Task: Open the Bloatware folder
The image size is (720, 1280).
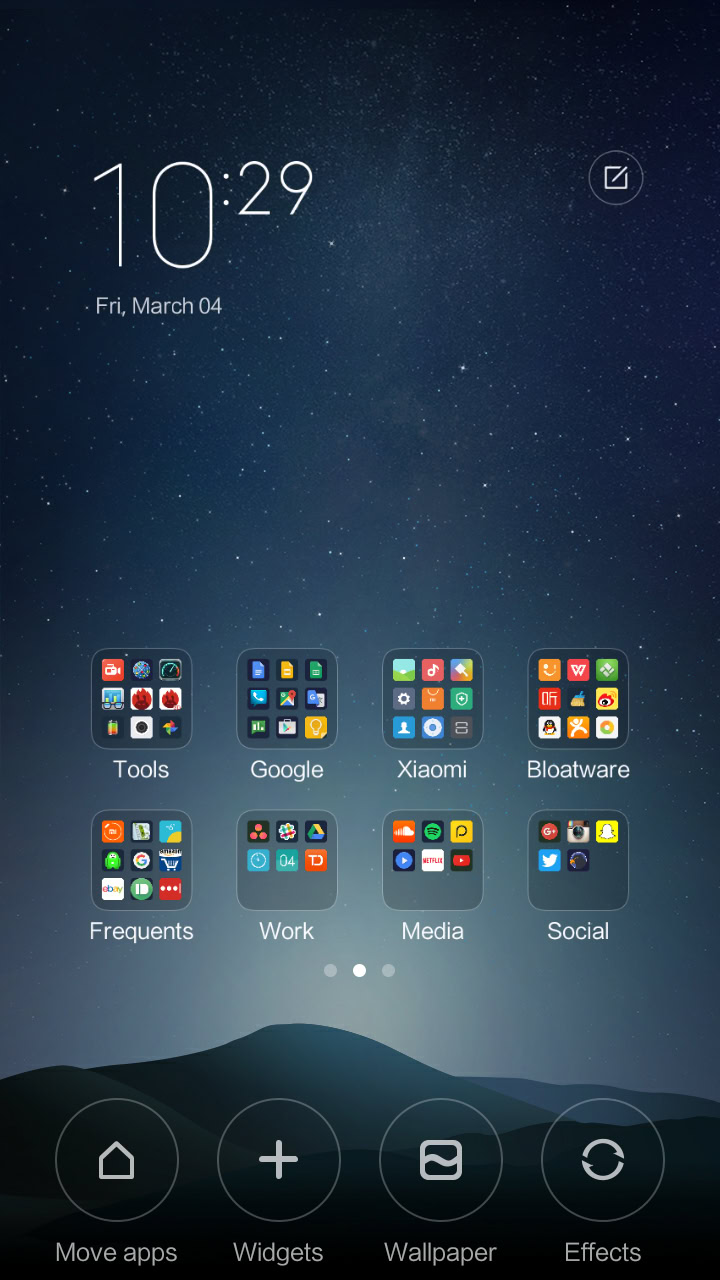Action: [x=578, y=699]
